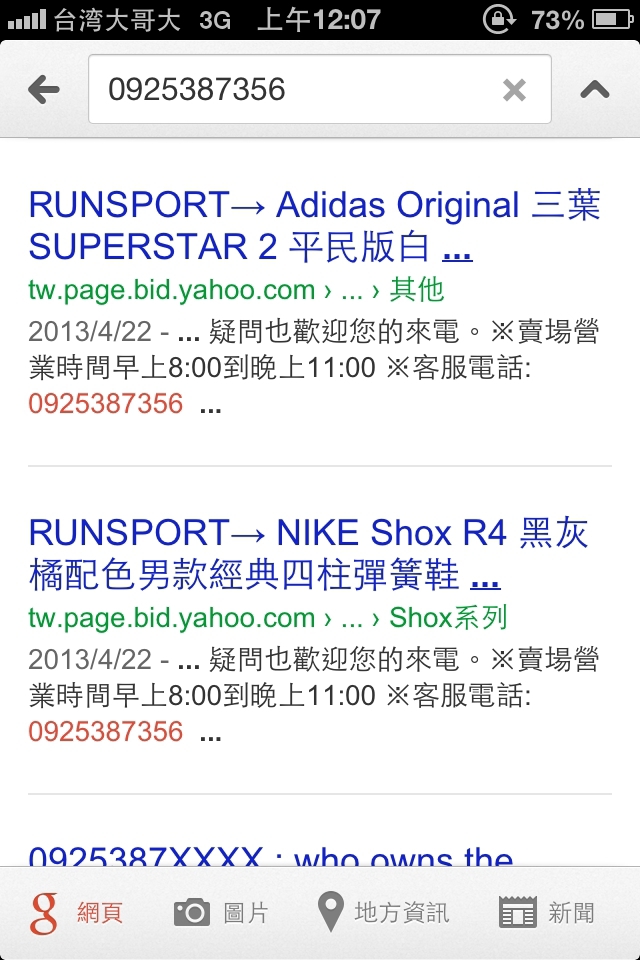Screen dimensions: 640x960
Task: Clear the search query text
Action: tap(514, 90)
